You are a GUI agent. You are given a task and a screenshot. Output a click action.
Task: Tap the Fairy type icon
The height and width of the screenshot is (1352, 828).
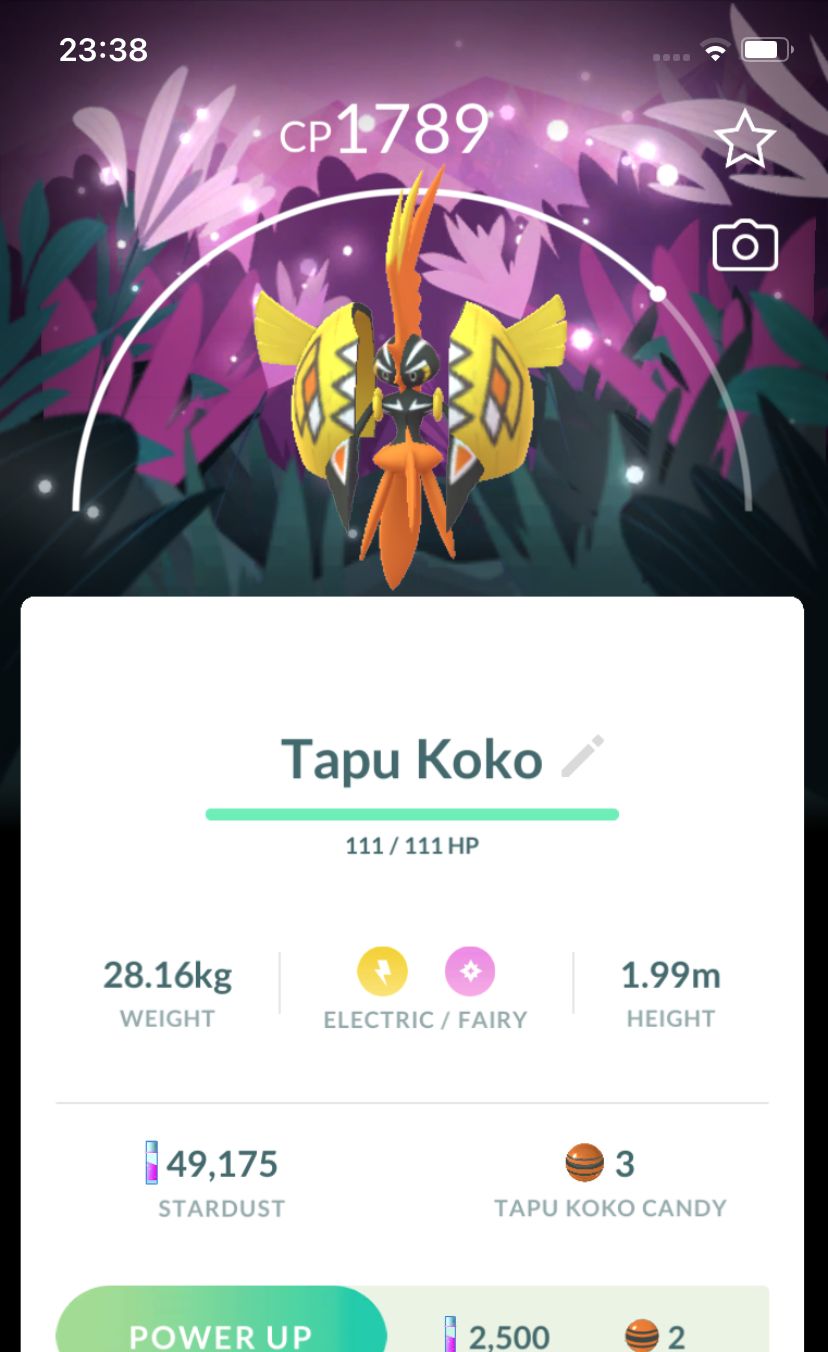click(x=470, y=970)
